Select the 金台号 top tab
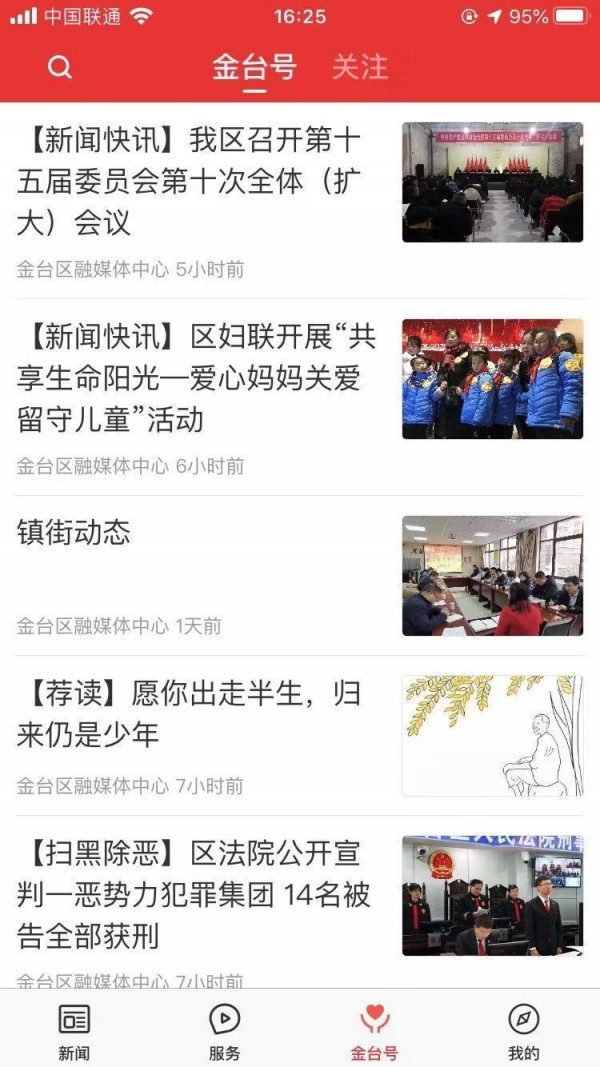This screenshot has height=1067, width=600. 254,67
